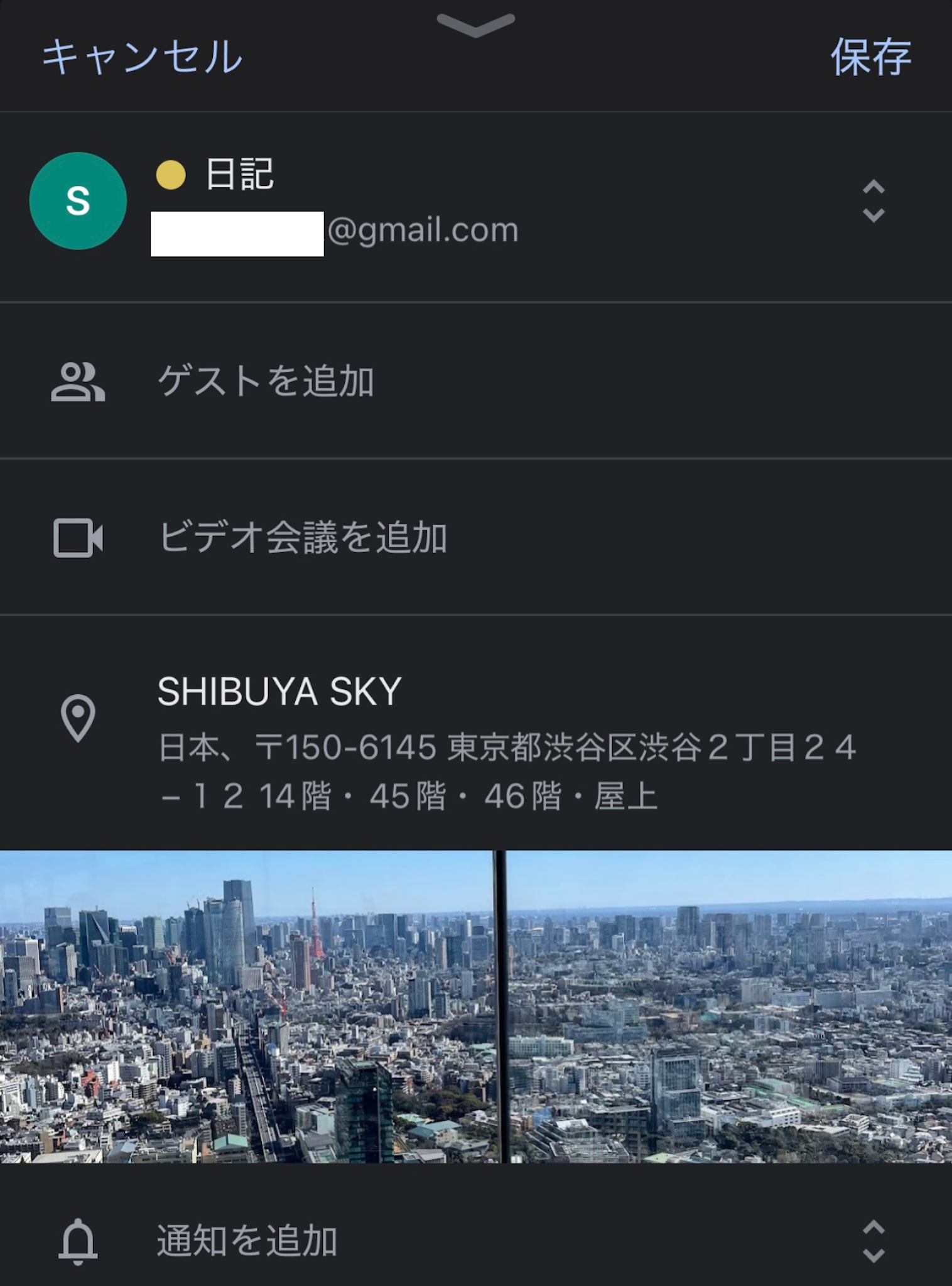Viewport: 952px width, 1286px height.
Task: Collapse the sheet with the top chevron
Action: [475, 25]
